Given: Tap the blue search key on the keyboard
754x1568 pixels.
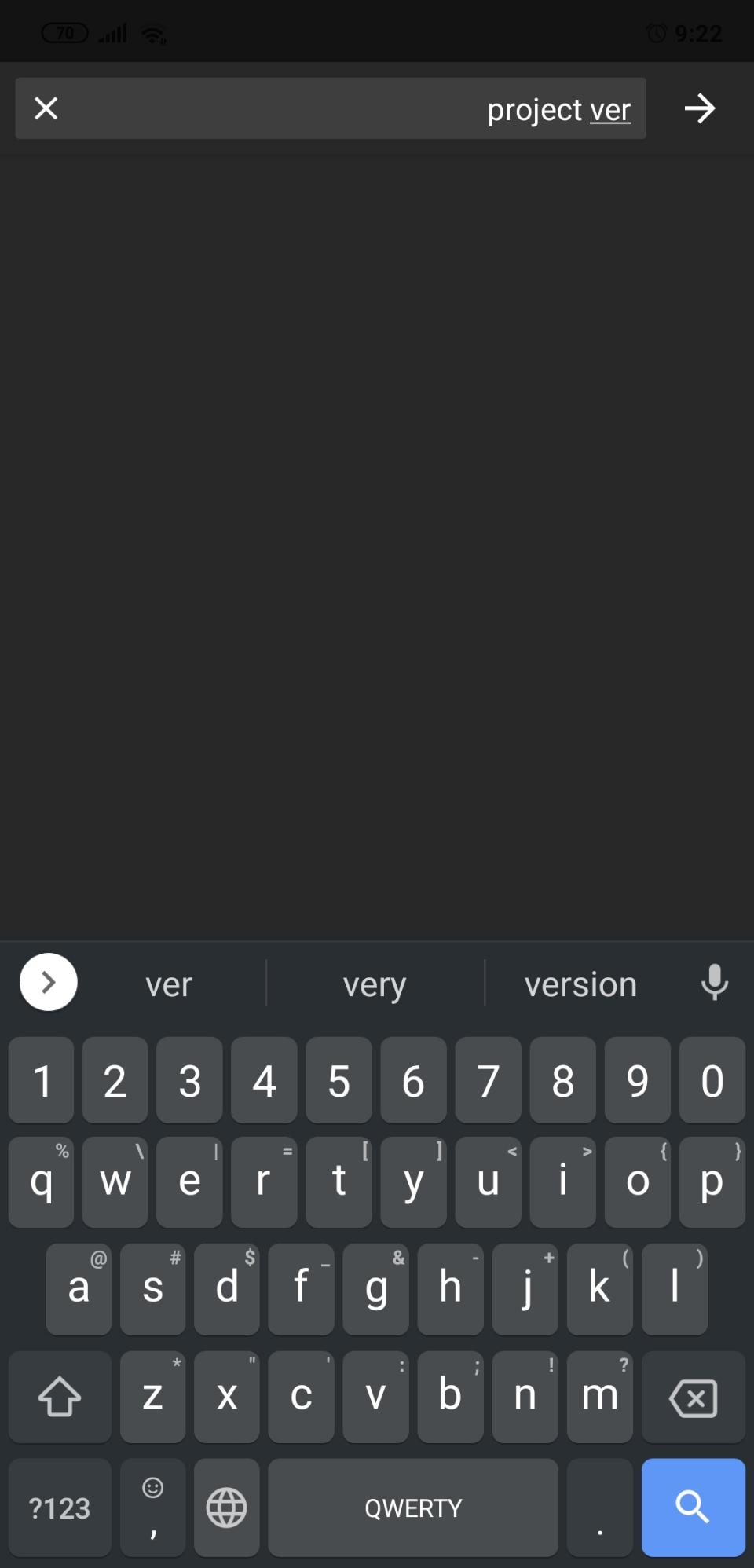Looking at the screenshot, I should click(x=693, y=1507).
